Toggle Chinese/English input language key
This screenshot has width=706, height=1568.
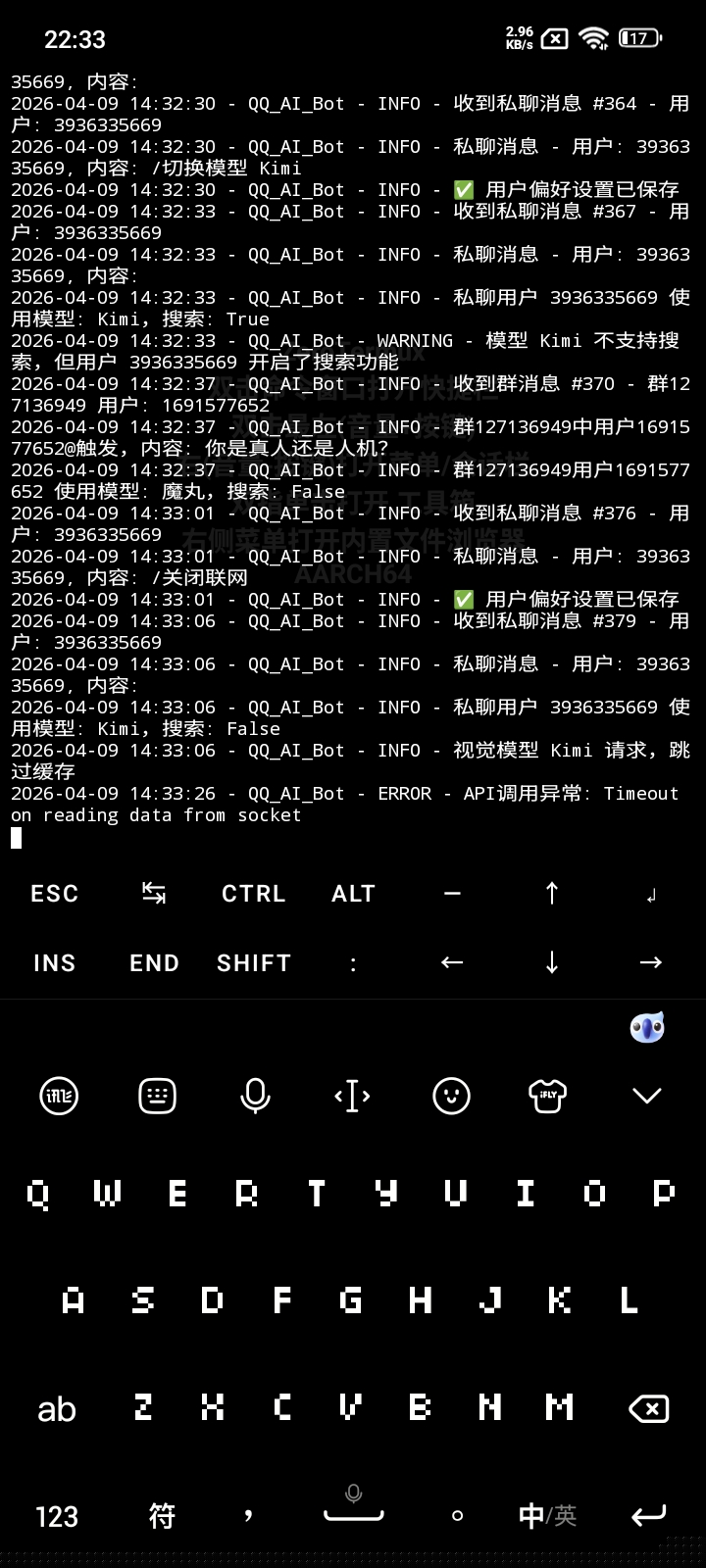pyautogui.click(x=547, y=1517)
